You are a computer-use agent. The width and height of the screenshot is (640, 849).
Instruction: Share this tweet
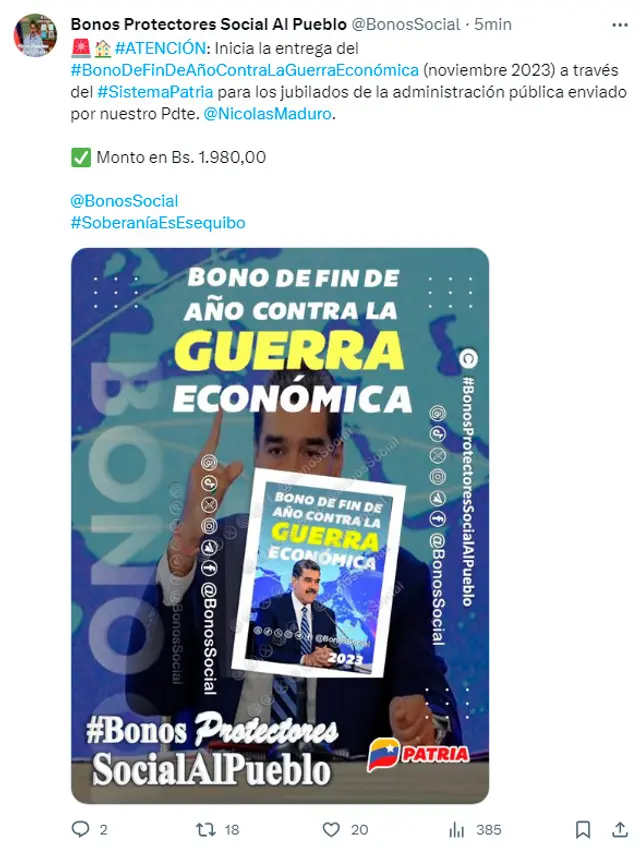(620, 829)
